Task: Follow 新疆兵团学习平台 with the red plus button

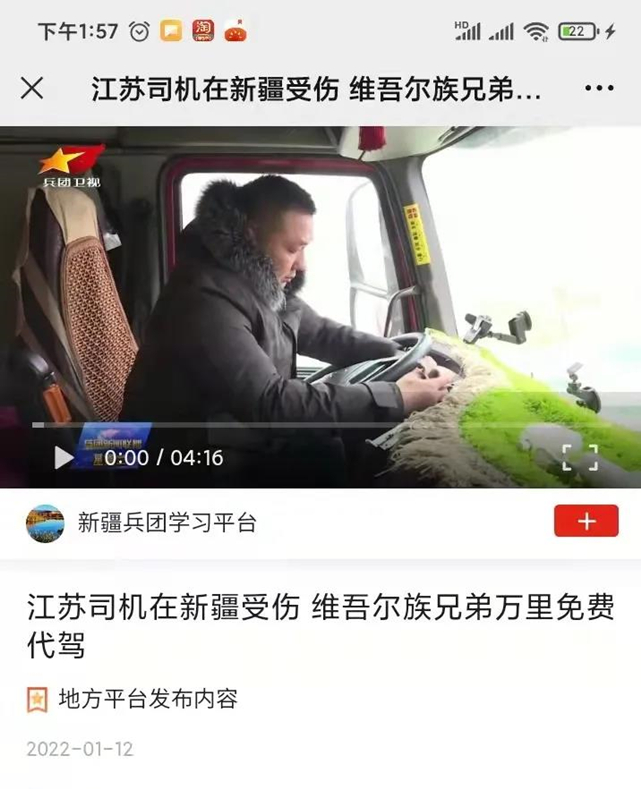Action: pos(586,521)
